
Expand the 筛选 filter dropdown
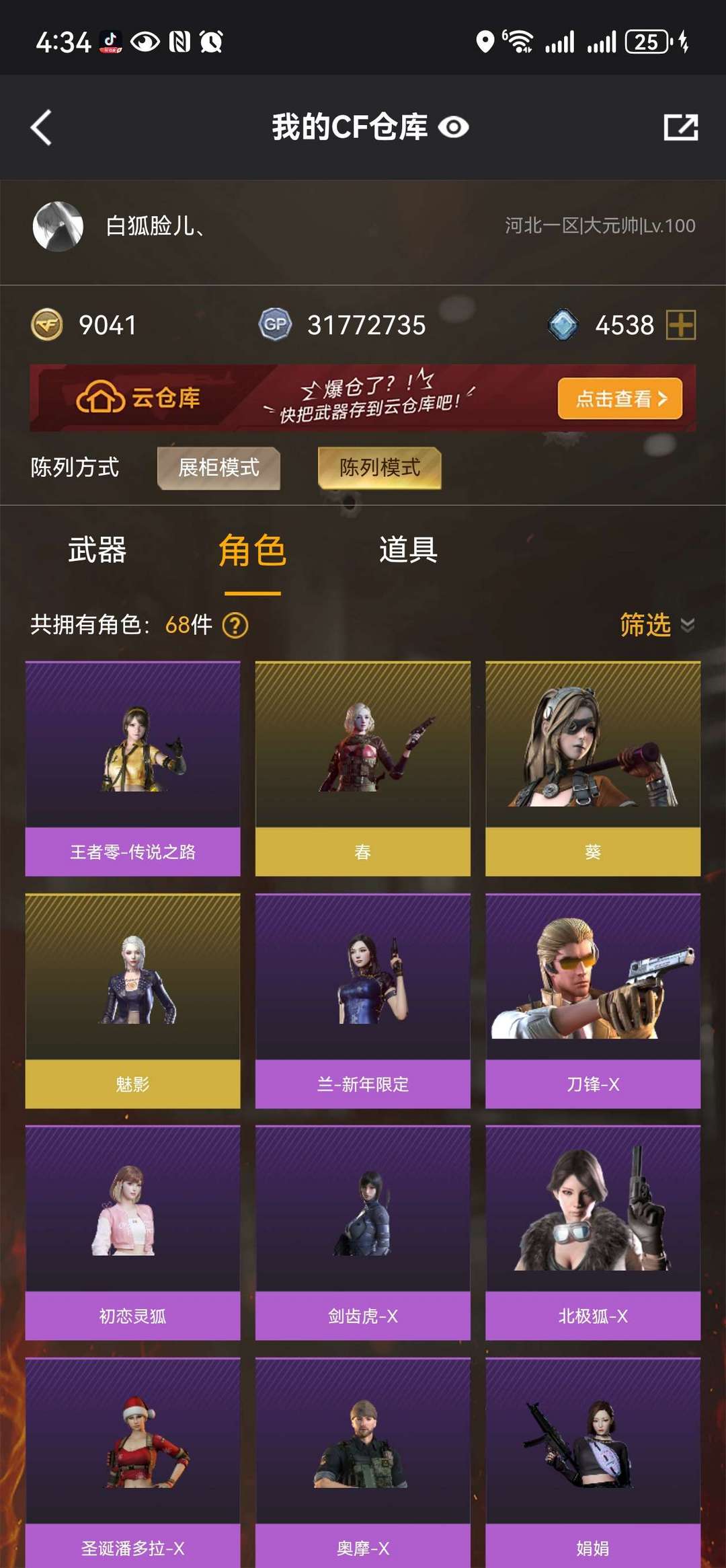tap(657, 625)
